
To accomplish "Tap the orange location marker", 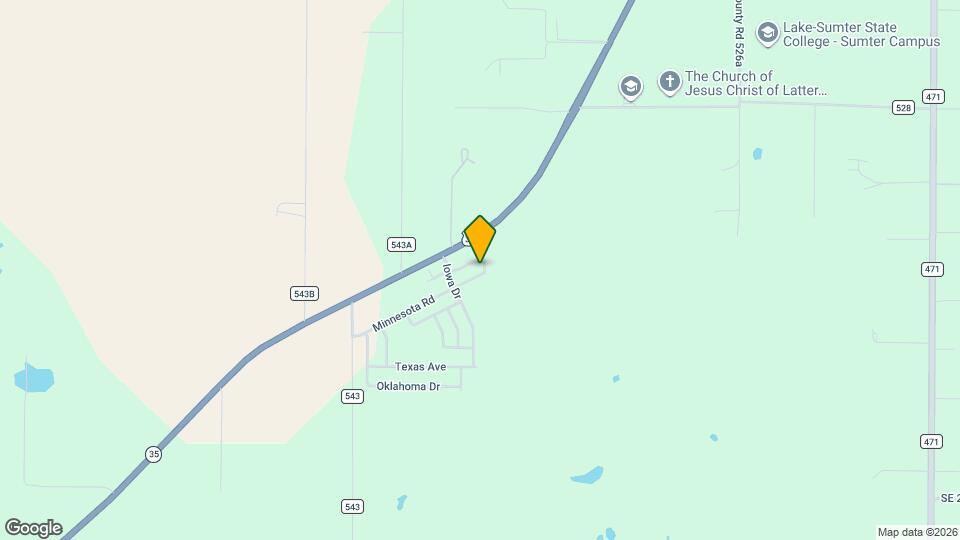I will point(480,239).
